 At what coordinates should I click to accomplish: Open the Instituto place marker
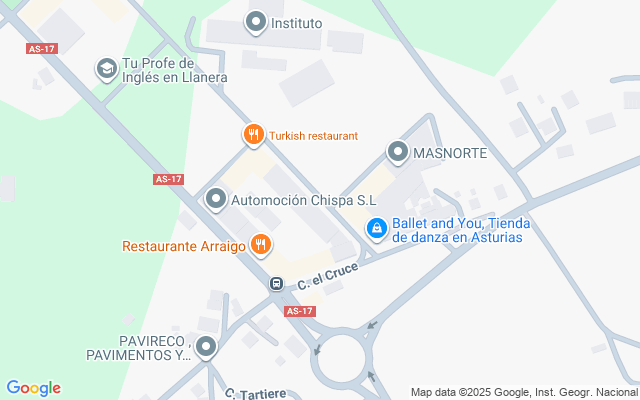(x=256, y=22)
